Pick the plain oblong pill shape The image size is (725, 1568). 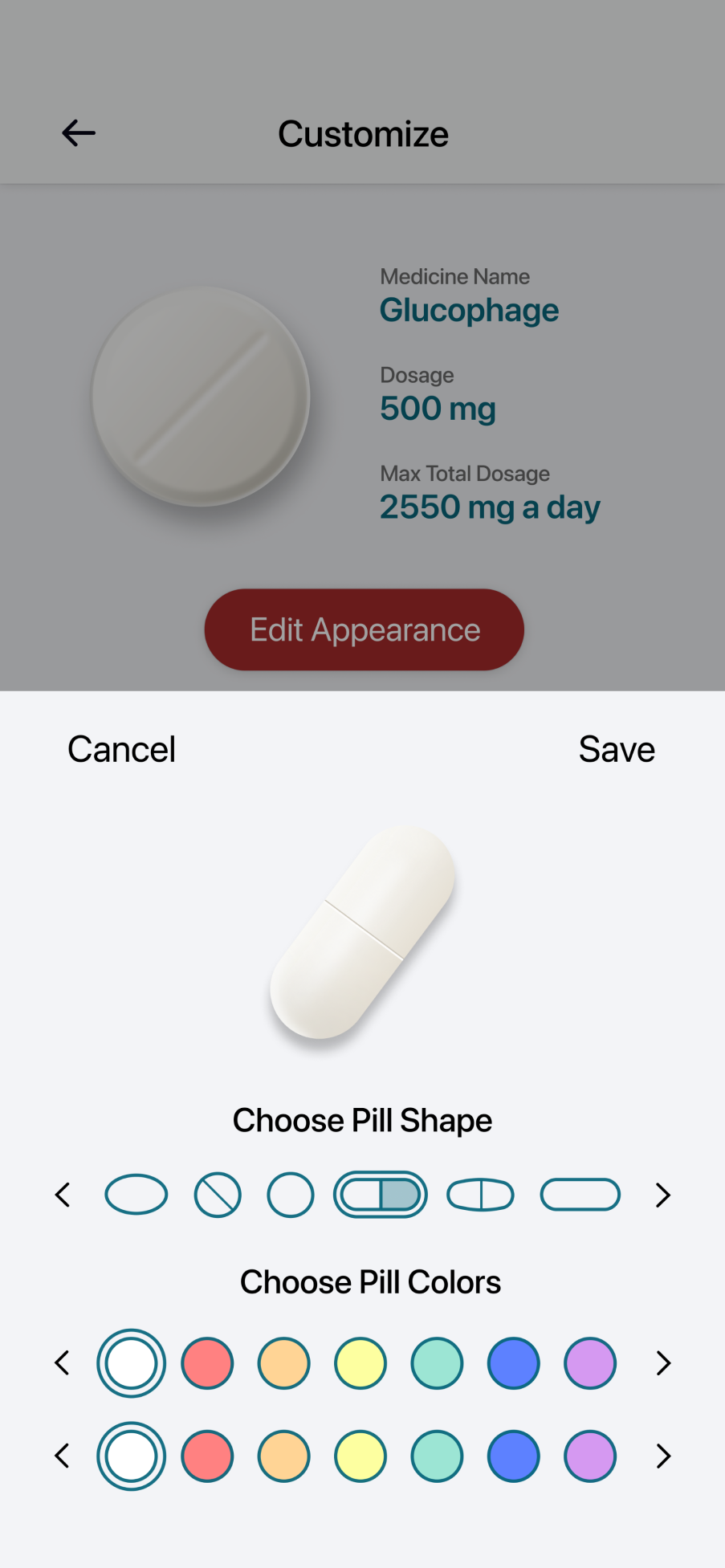click(x=580, y=1195)
